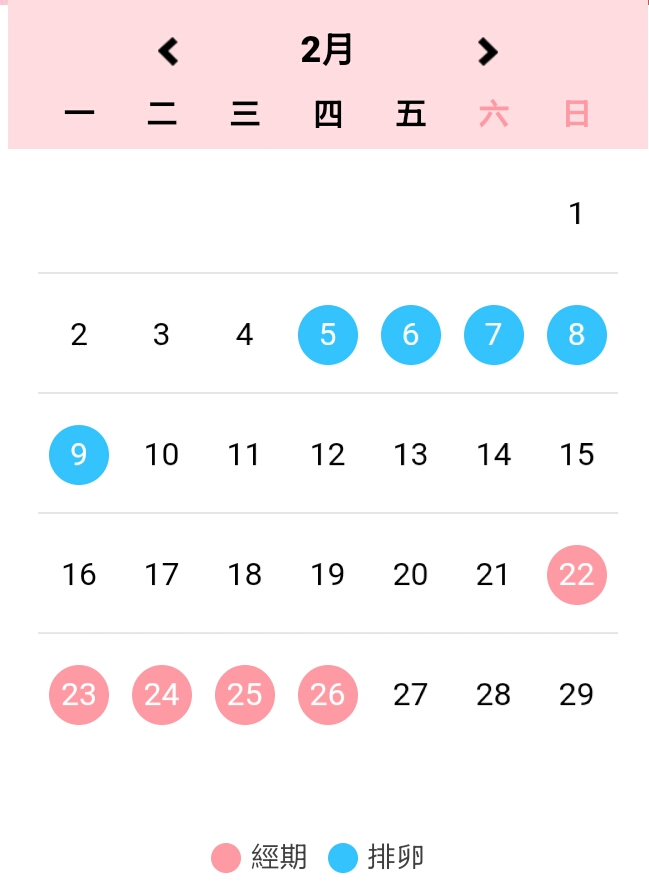This screenshot has width=649, height=894.
Task: Select ovulation day 5
Action: pos(328,334)
